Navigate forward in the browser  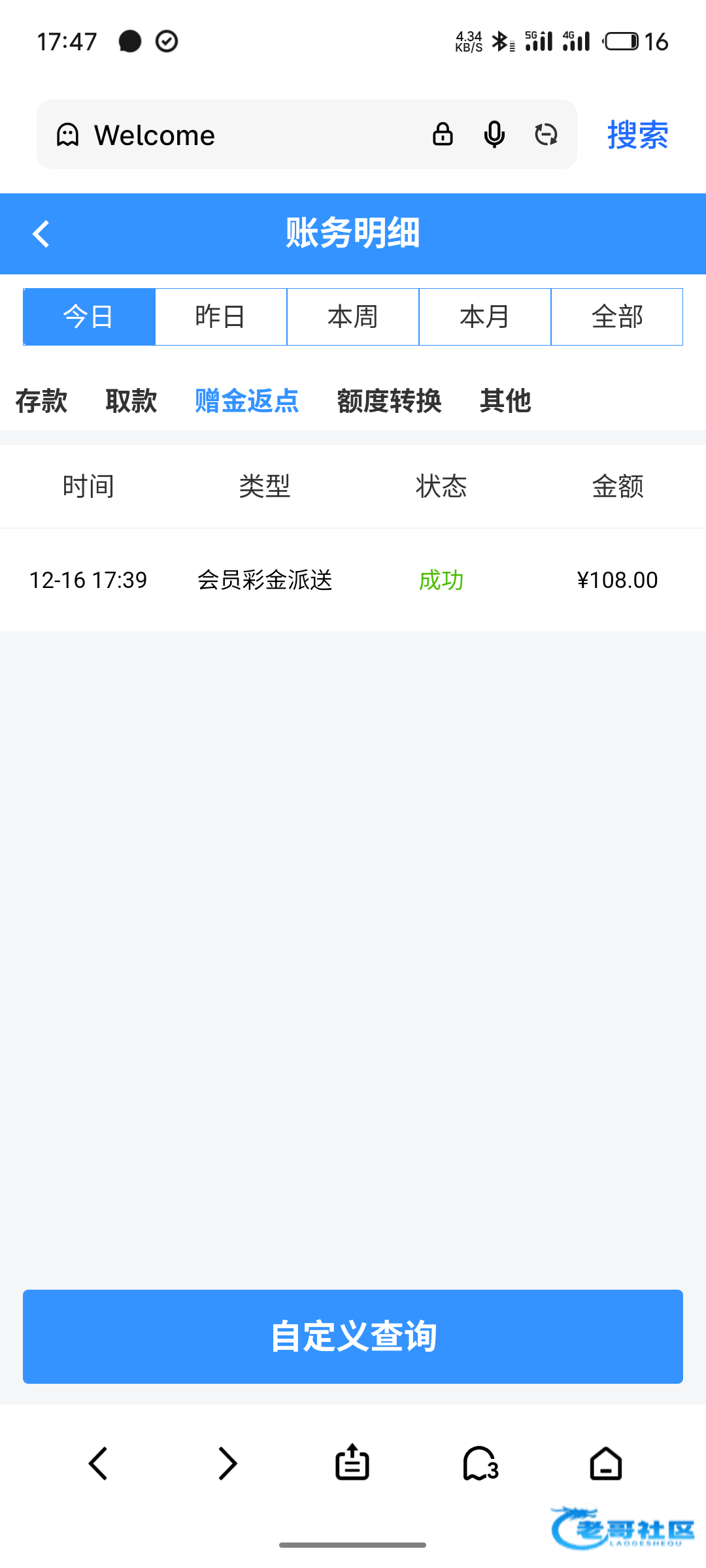click(227, 1463)
